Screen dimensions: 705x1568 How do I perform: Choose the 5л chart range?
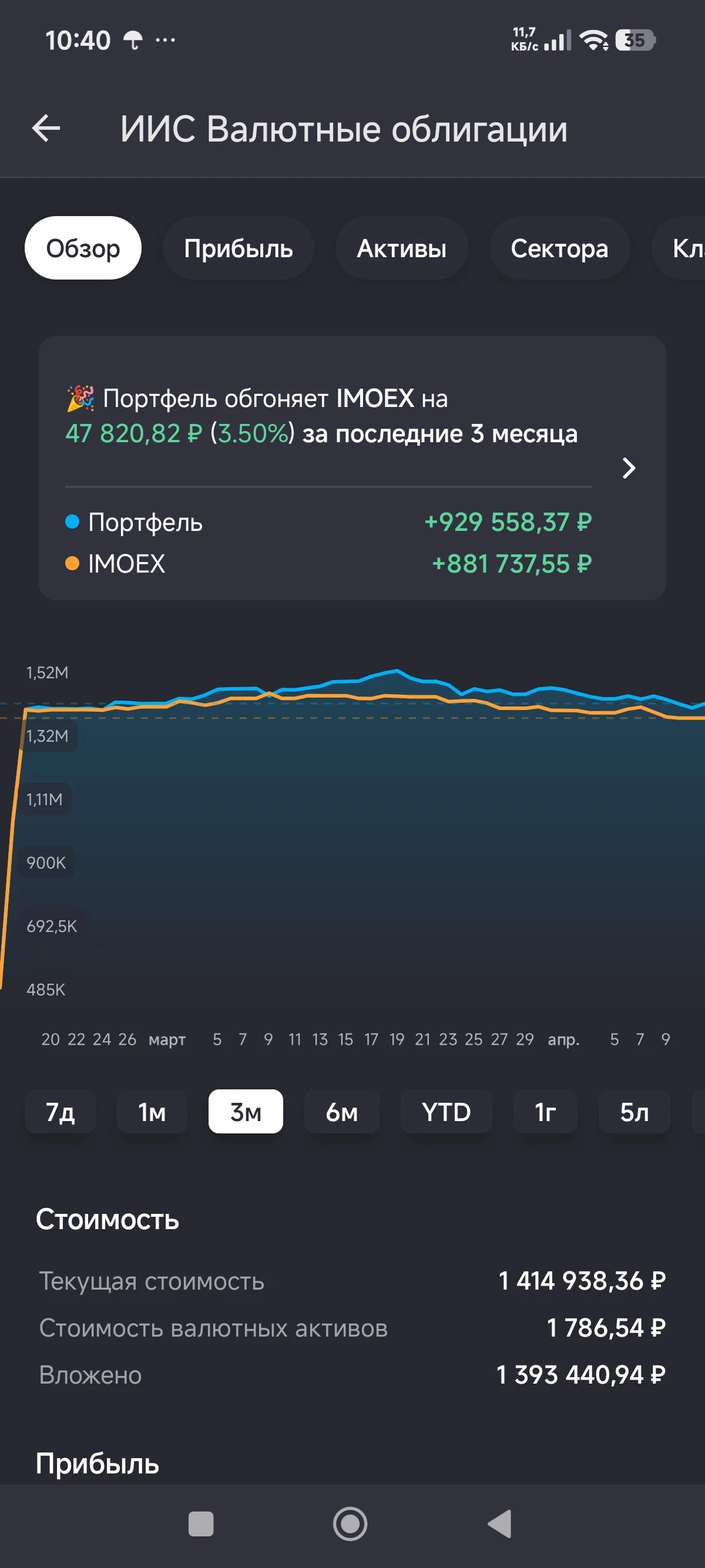point(634,1112)
